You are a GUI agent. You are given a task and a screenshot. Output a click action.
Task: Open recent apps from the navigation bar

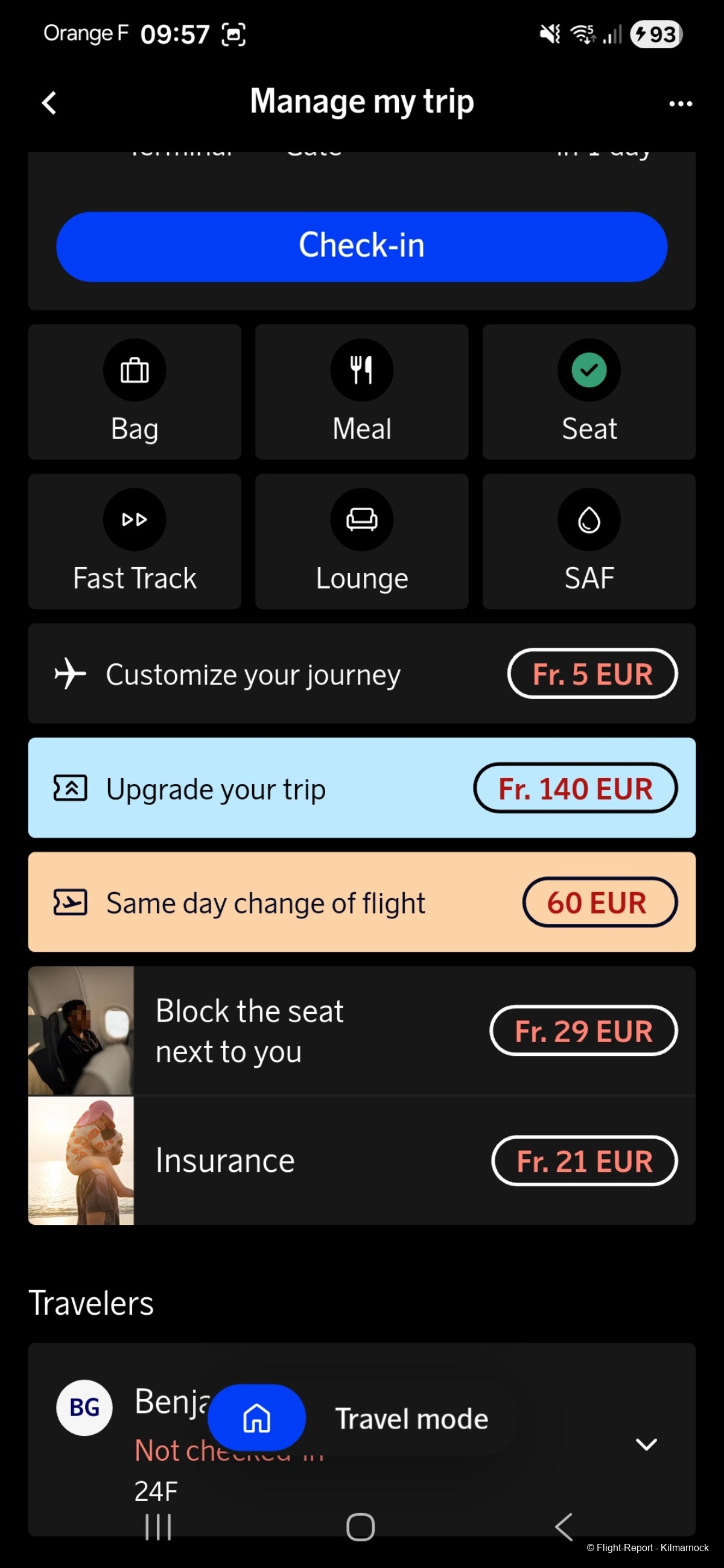[158, 1526]
